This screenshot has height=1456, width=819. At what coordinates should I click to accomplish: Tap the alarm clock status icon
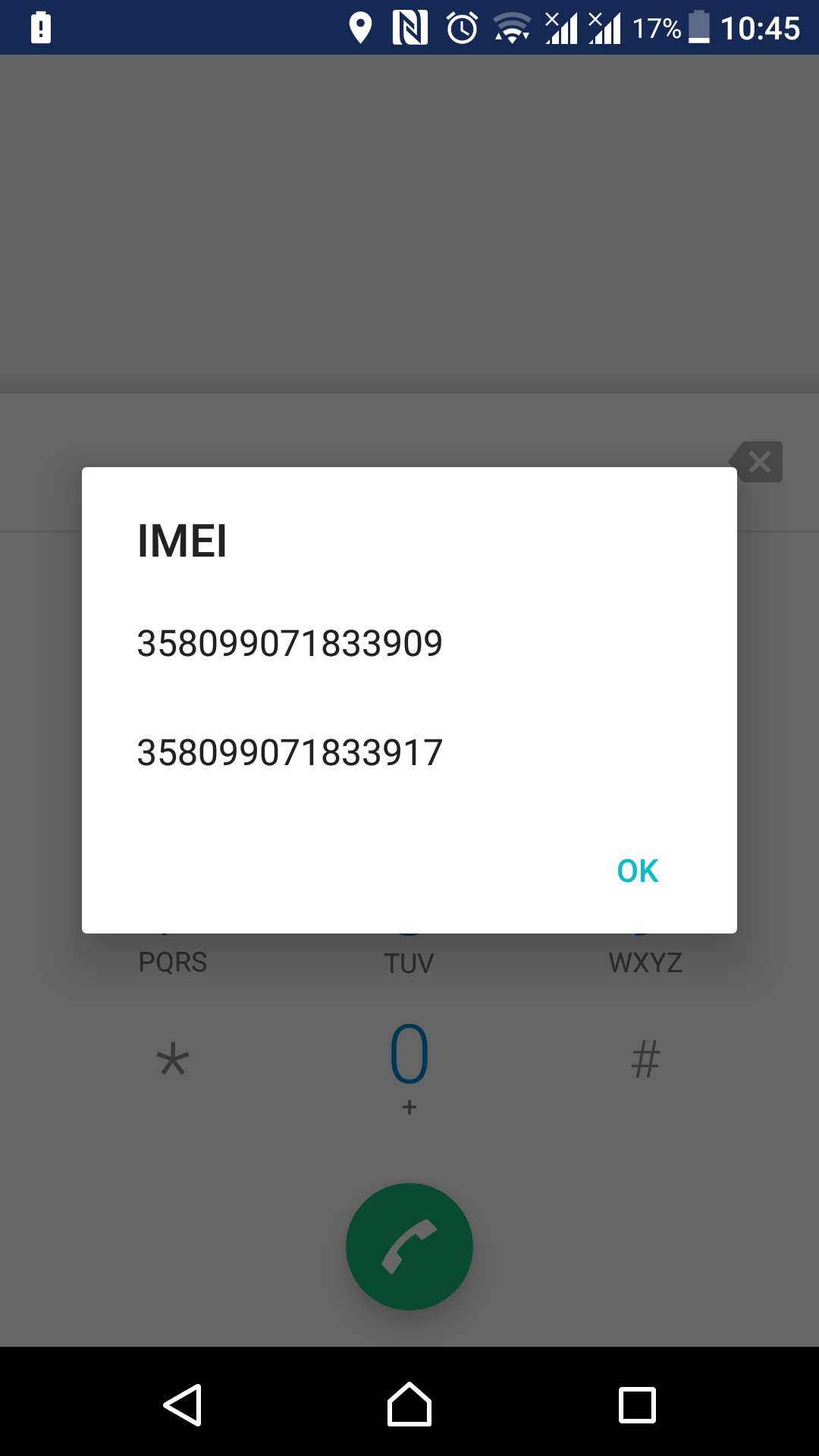point(462,27)
